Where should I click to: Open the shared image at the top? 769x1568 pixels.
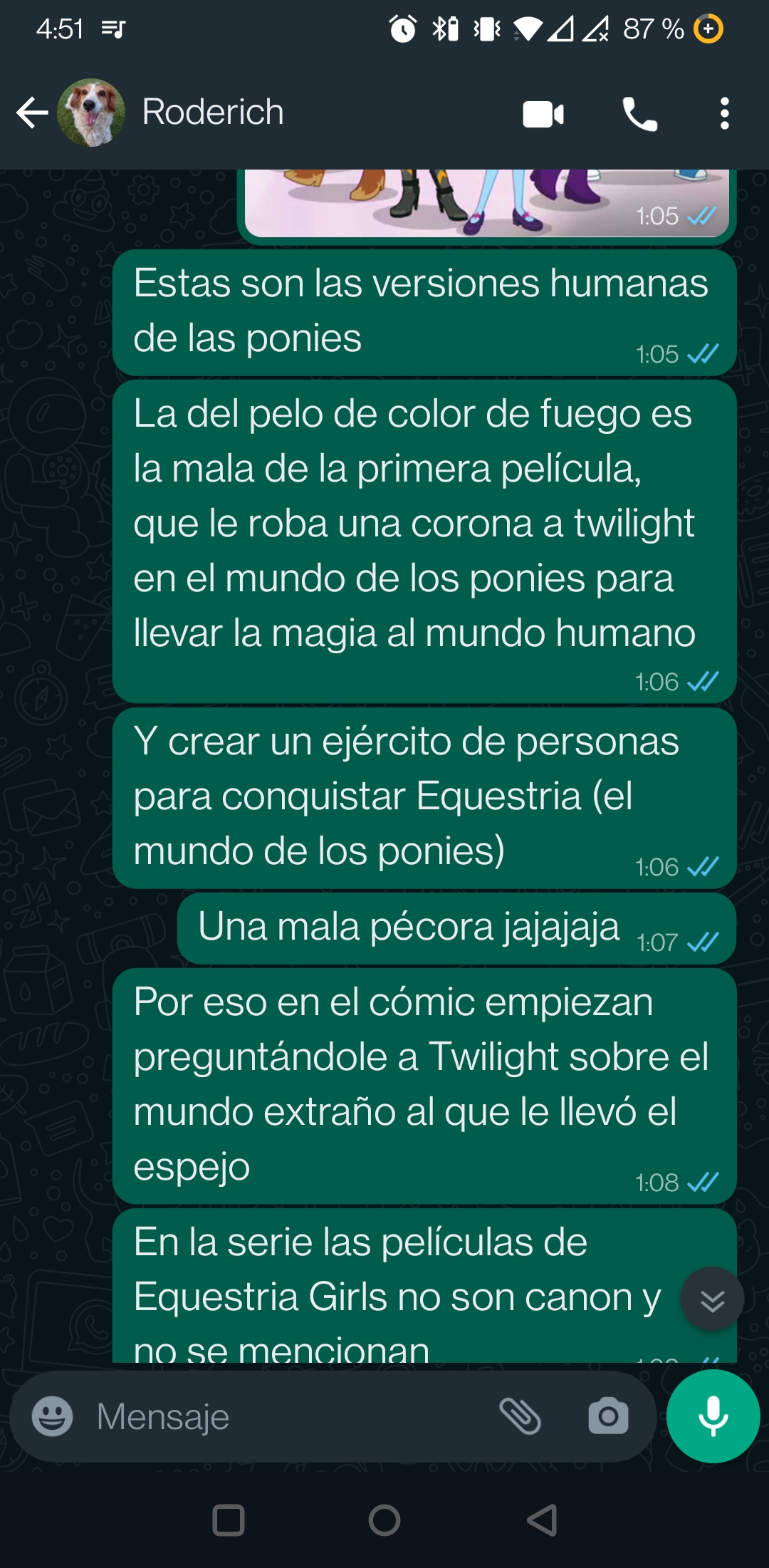[x=486, y=202]
